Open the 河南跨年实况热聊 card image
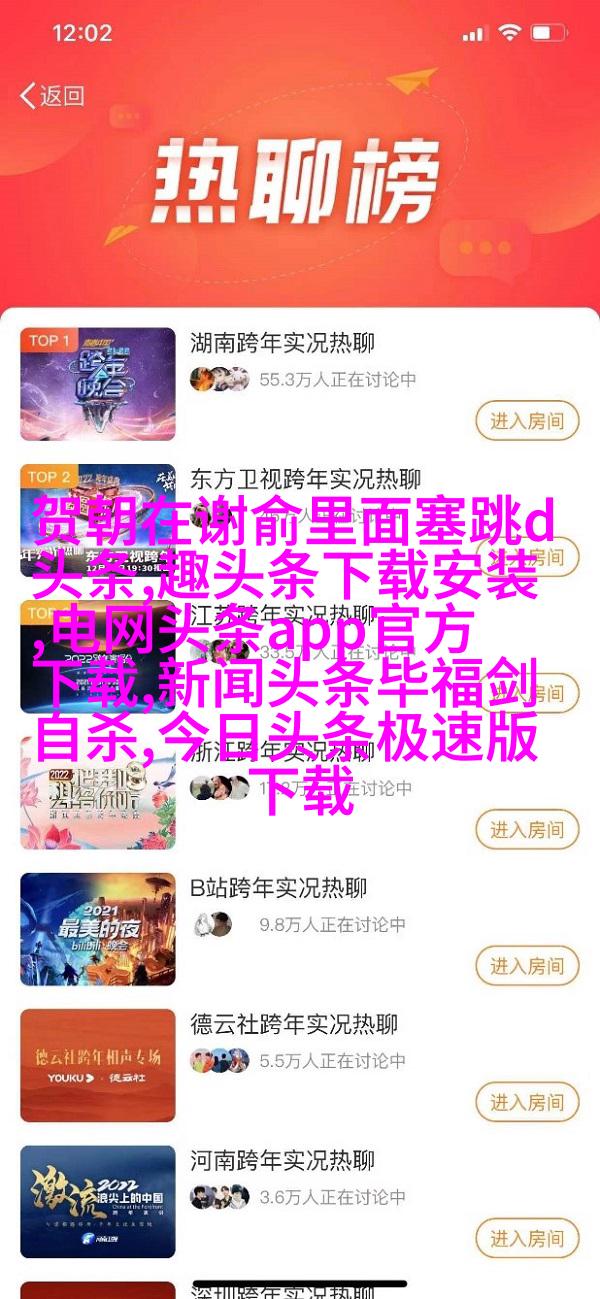This screenshot has width=600, height=1299. [98, 1201]
